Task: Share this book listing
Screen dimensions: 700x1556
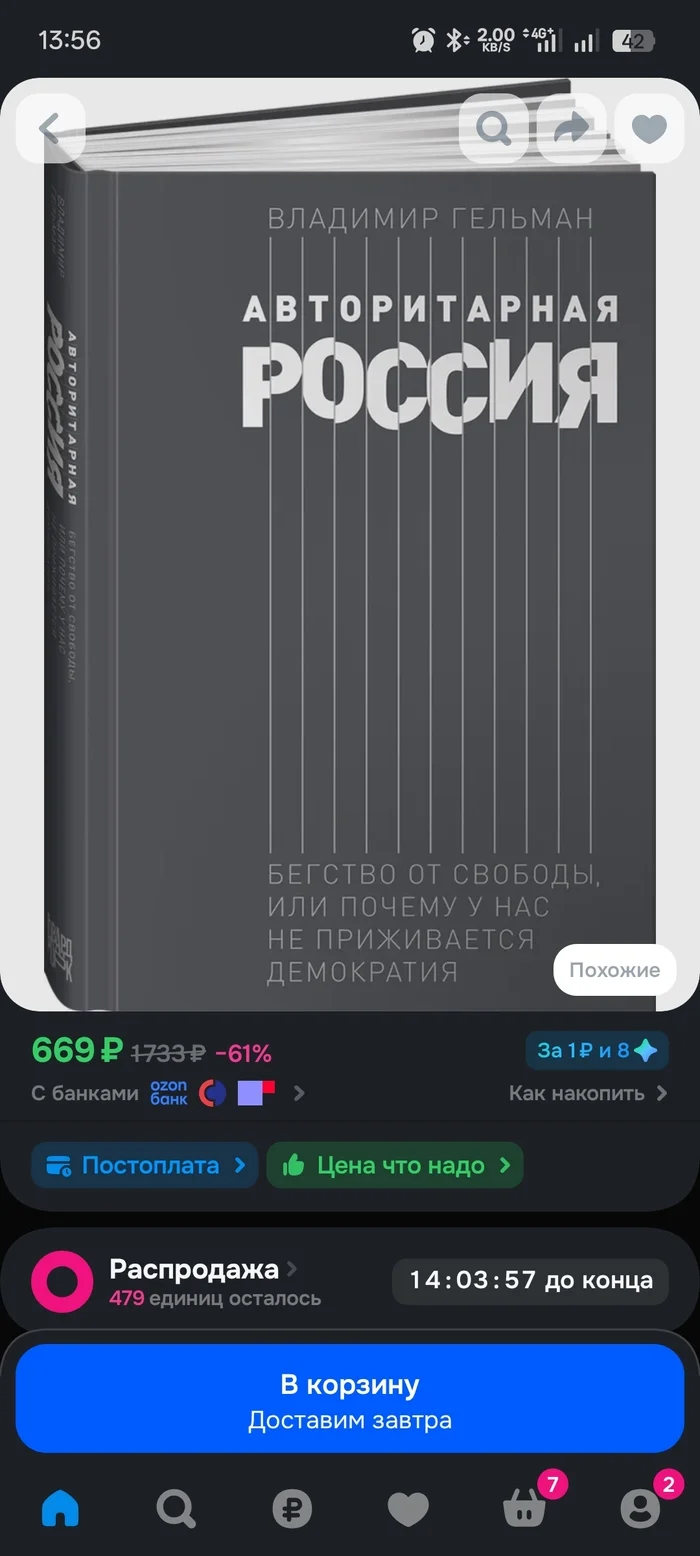Action: click(571, 128)
